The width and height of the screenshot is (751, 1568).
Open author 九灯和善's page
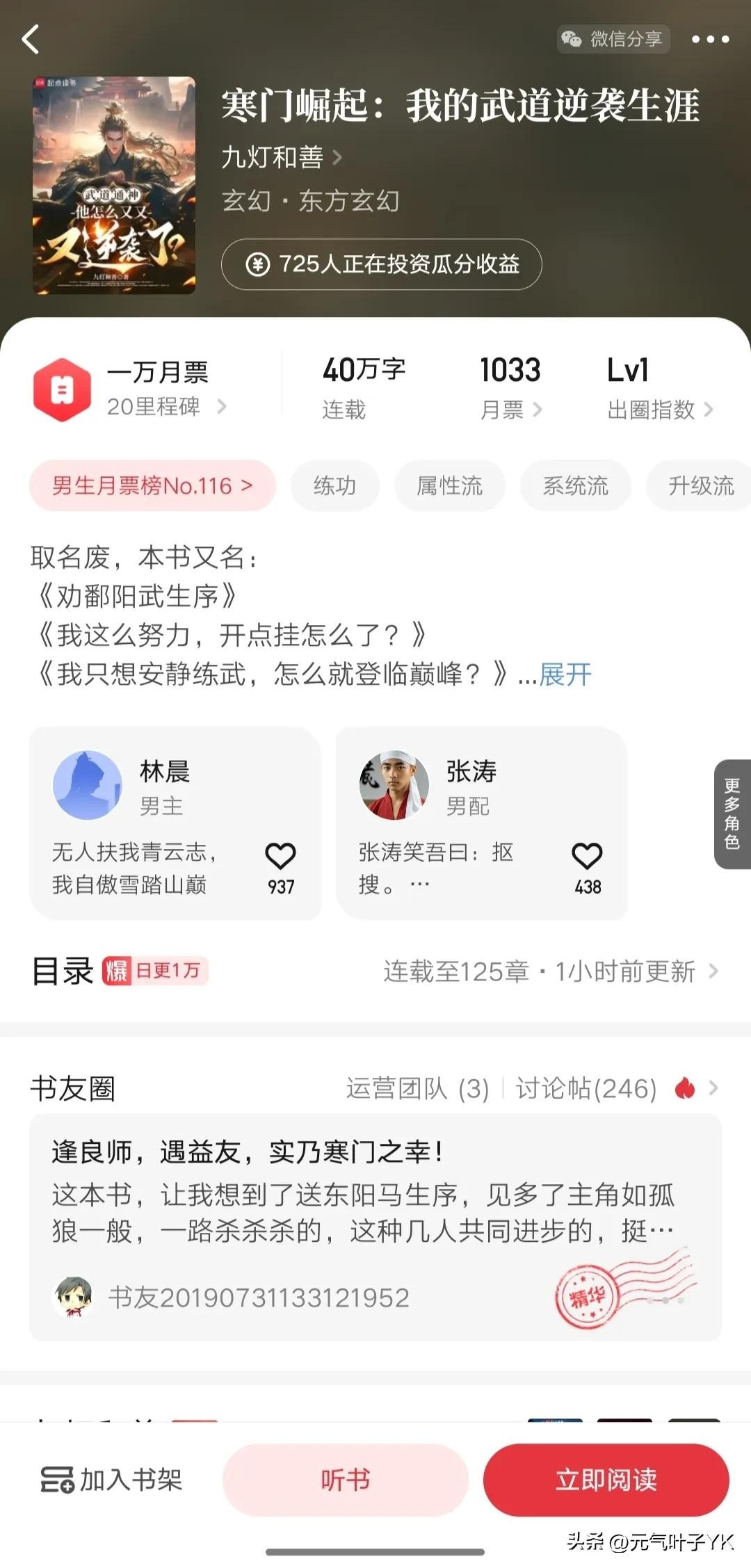281,157
